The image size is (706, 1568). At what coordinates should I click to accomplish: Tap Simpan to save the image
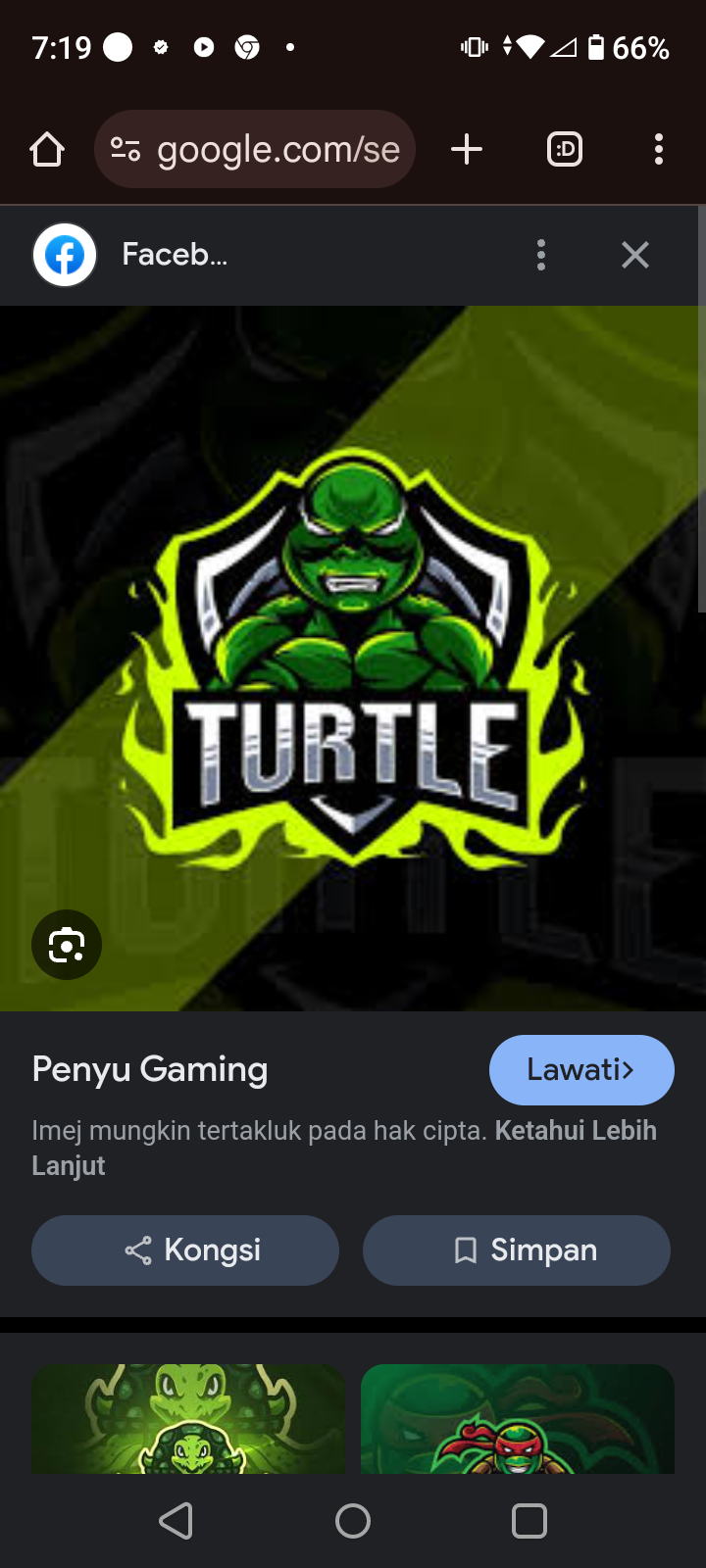[x=517, y=1249]
